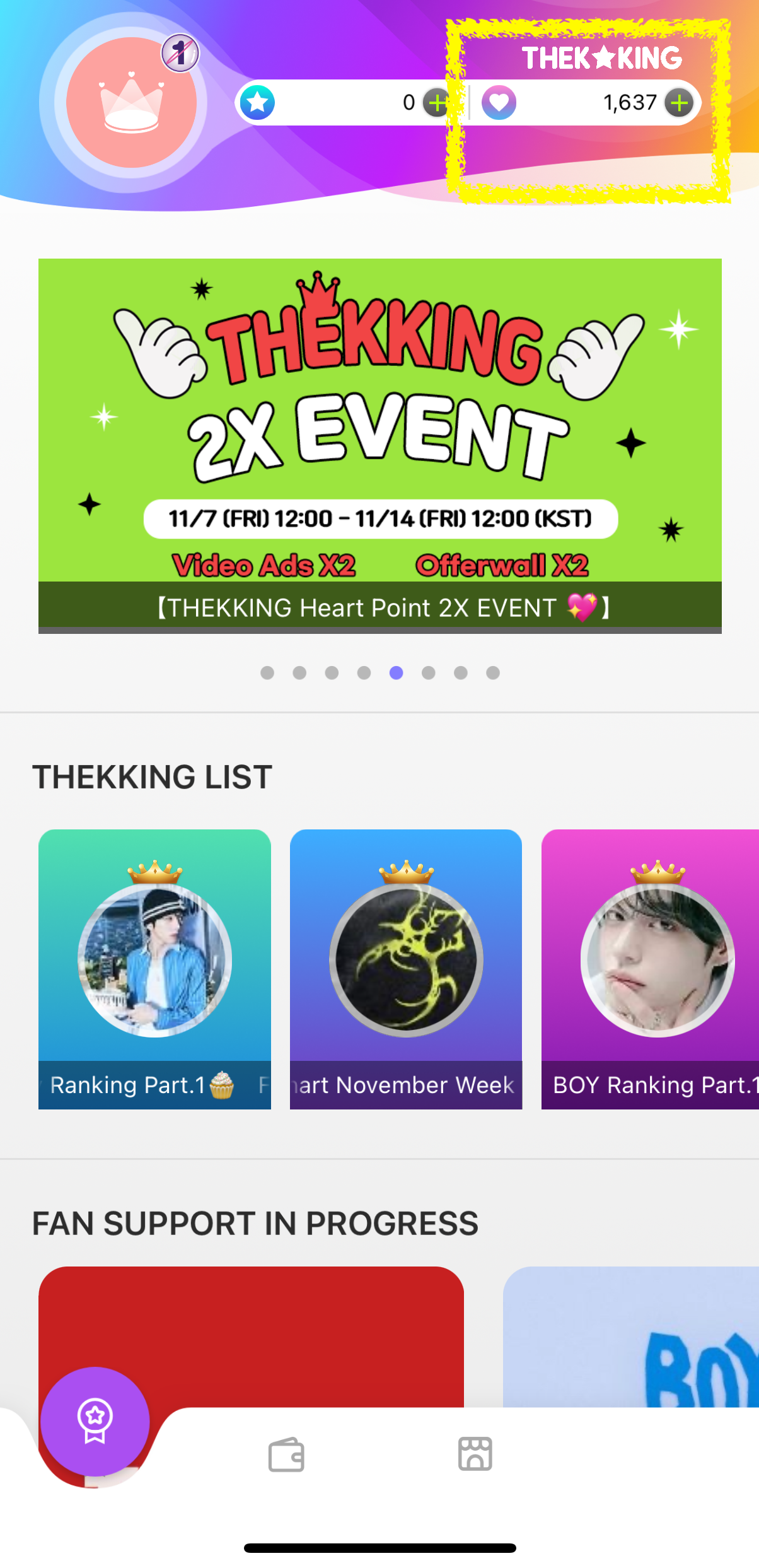
Task: Open the crown profile avatar
Action: pyautogui.click(x=131, y=103)
